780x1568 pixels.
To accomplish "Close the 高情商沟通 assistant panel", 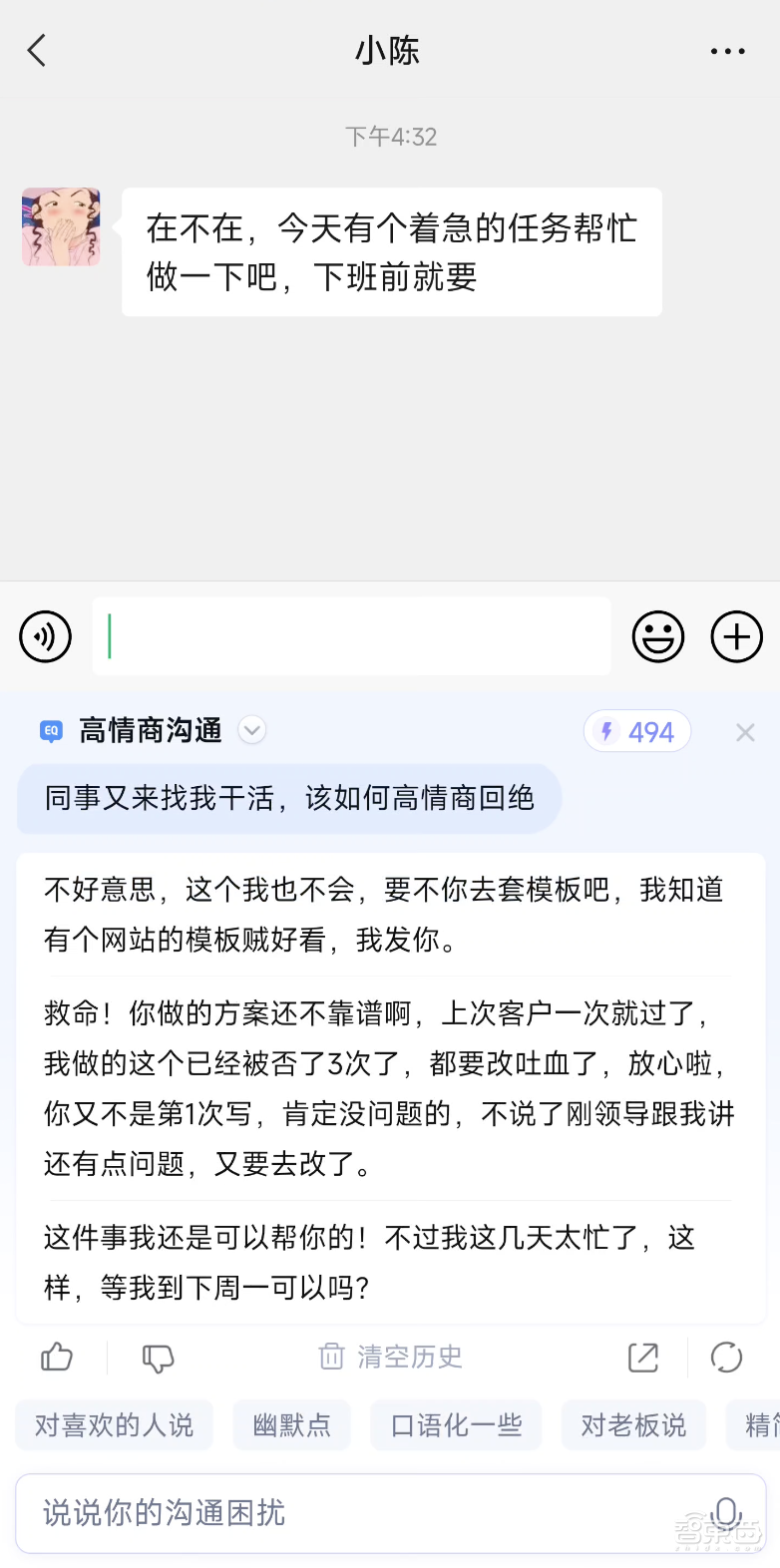I will point(745,731).
